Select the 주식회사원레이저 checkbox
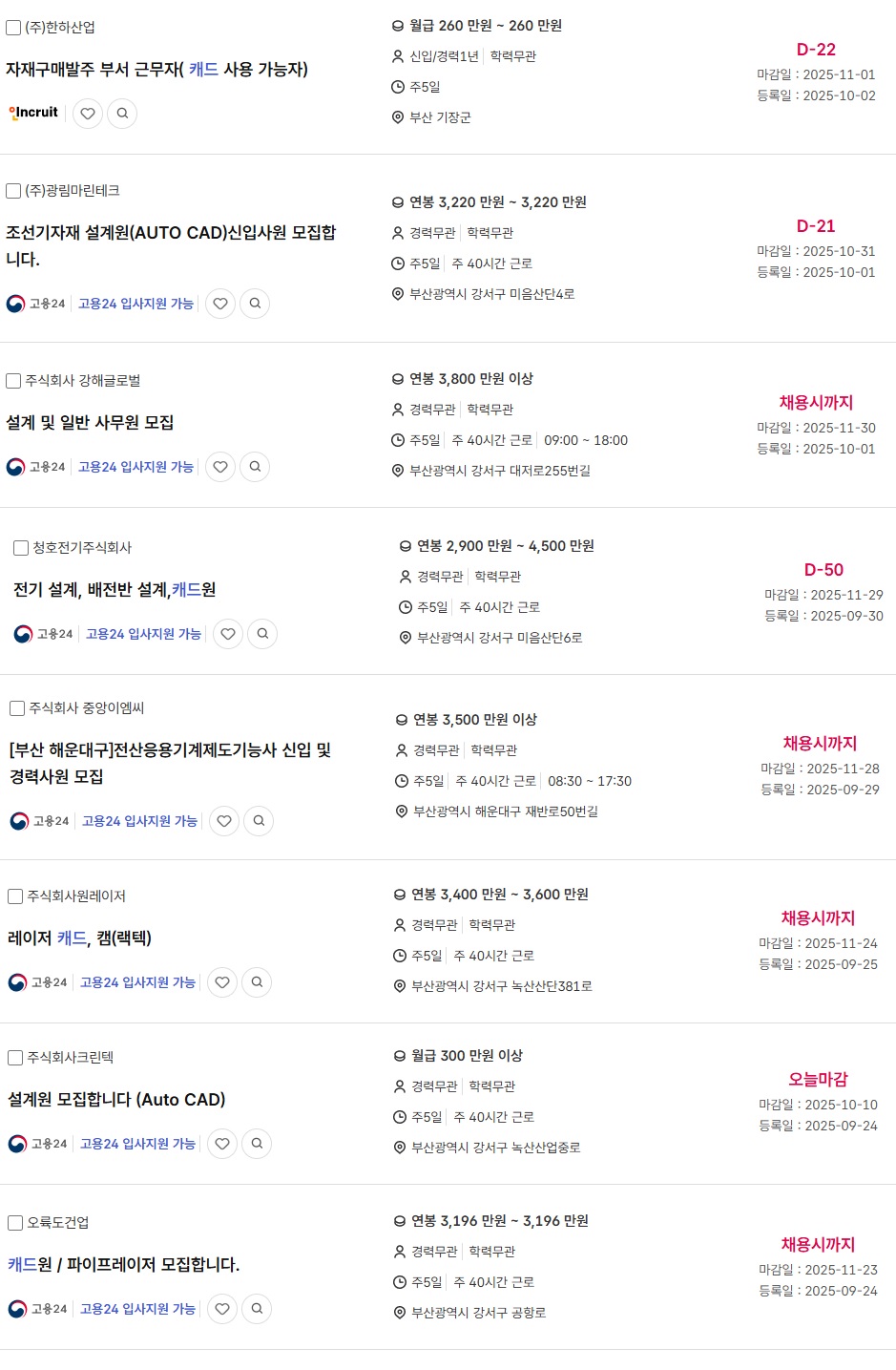 coord(15,896)
